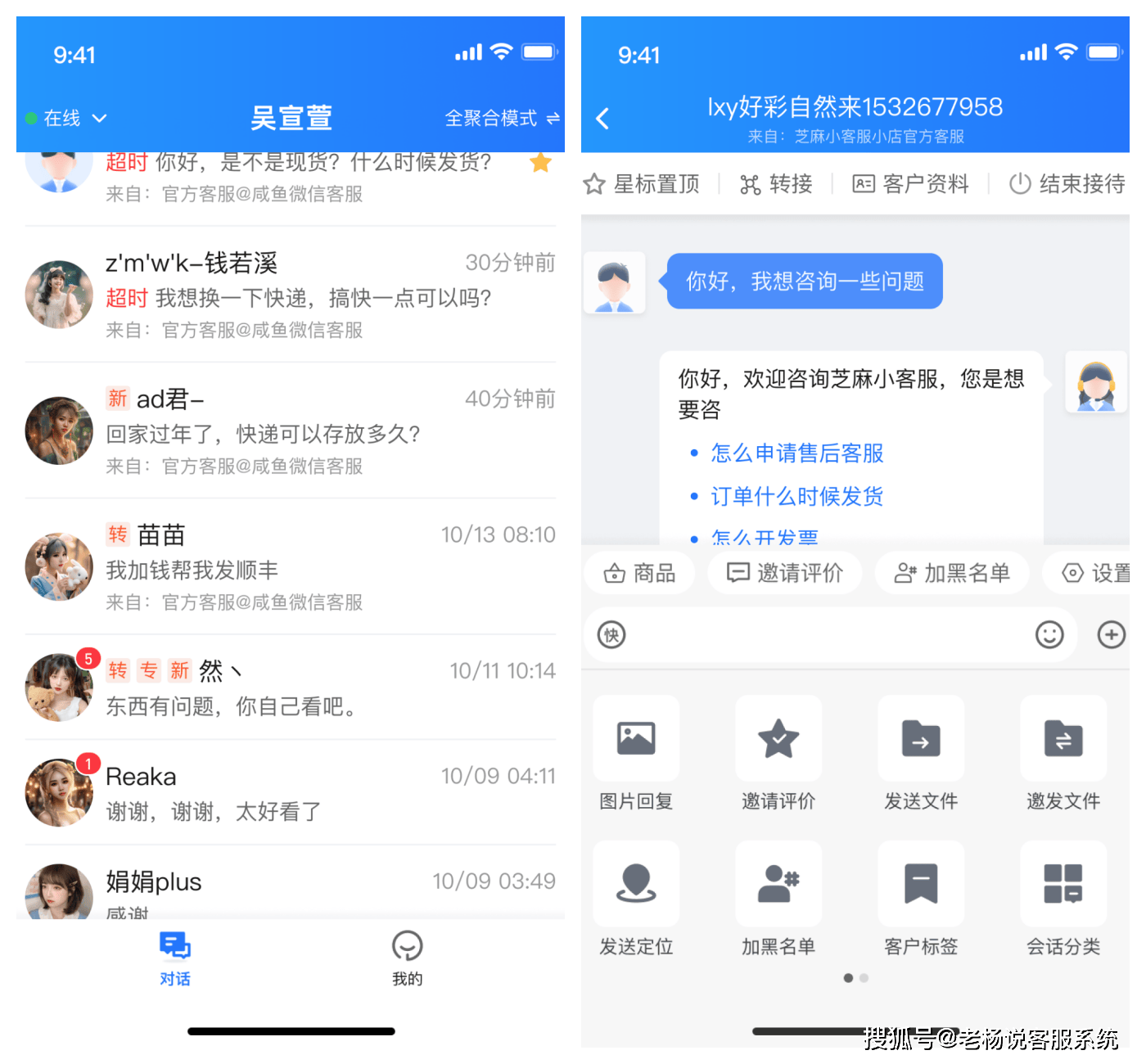The width and height of the screenshot is (1146, 1064).
Task: Pin the chat with 星标置顶
Action: pos(642,184)
